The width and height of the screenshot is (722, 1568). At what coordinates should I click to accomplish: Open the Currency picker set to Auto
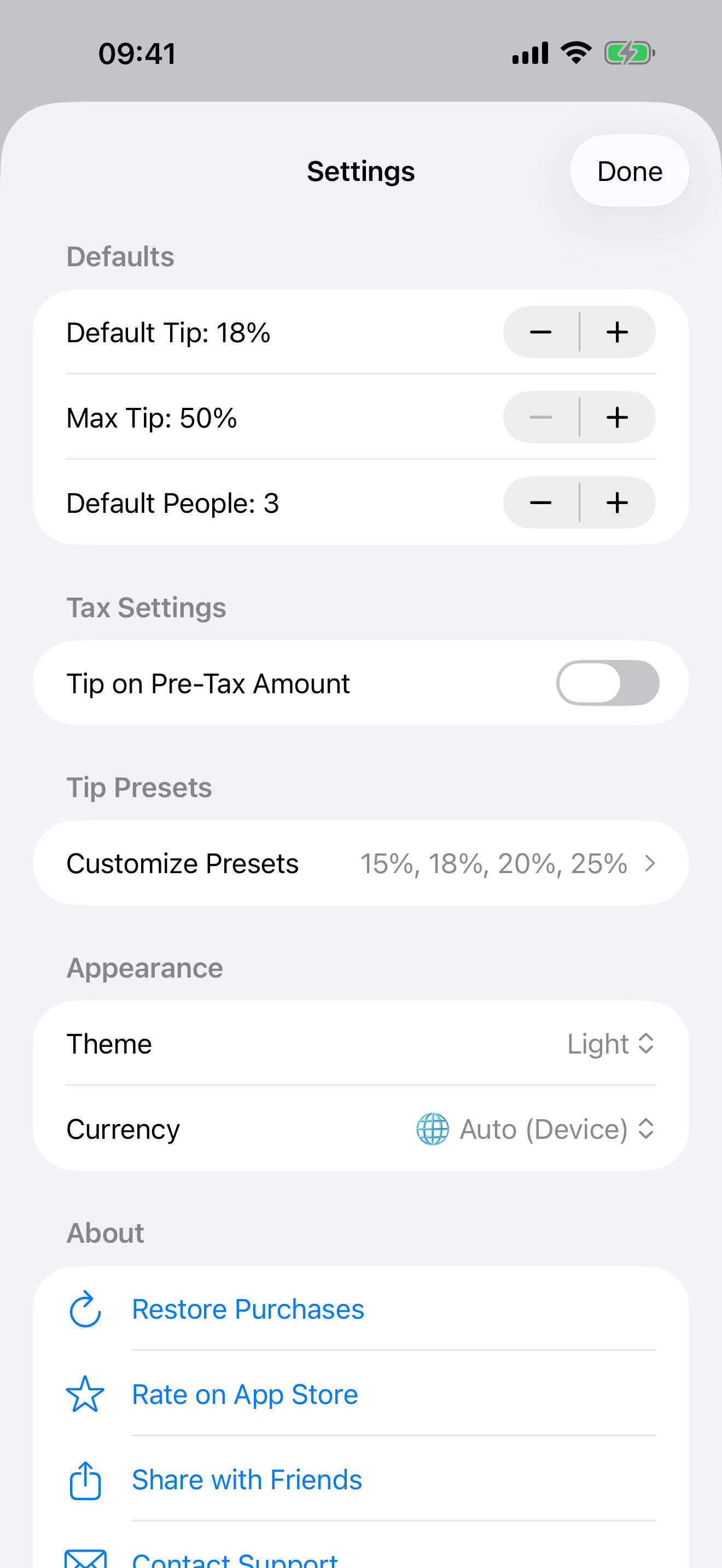click(x=555, y=1128)
